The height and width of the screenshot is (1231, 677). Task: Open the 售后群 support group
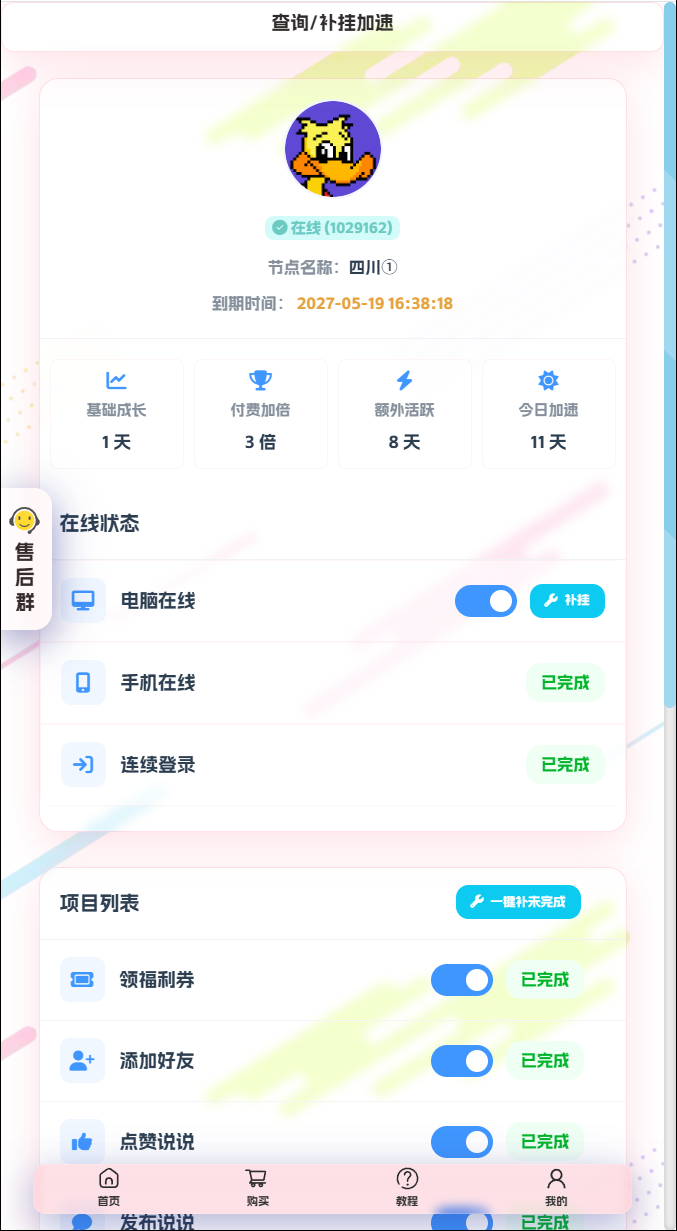pyautogui.click(x=25, y=560)
